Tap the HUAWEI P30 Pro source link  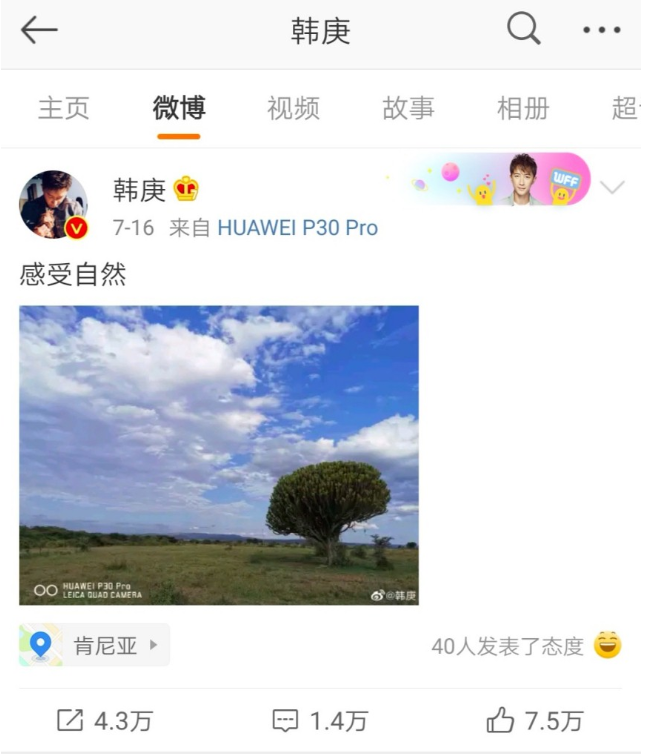coord(297,228)
